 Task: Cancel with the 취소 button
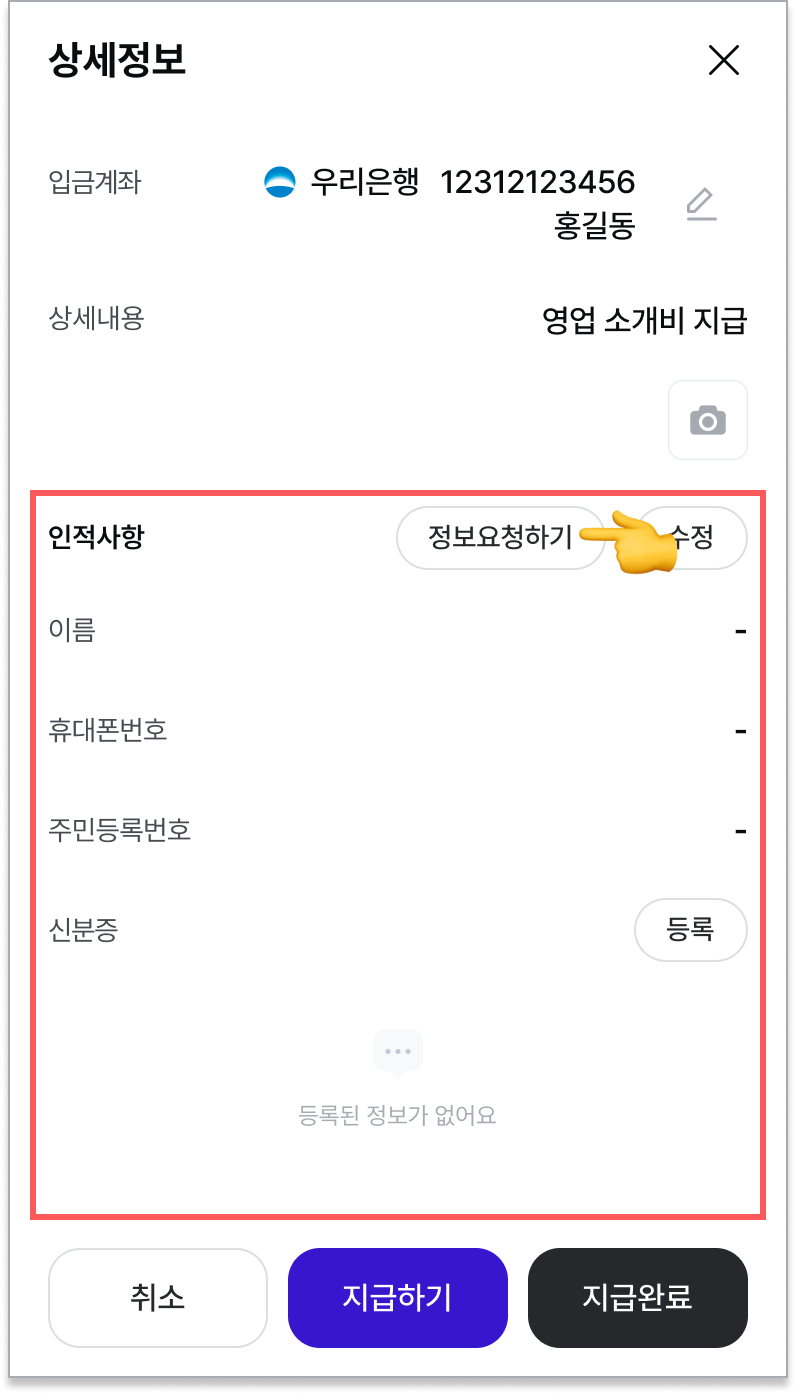pos(158,1298)
